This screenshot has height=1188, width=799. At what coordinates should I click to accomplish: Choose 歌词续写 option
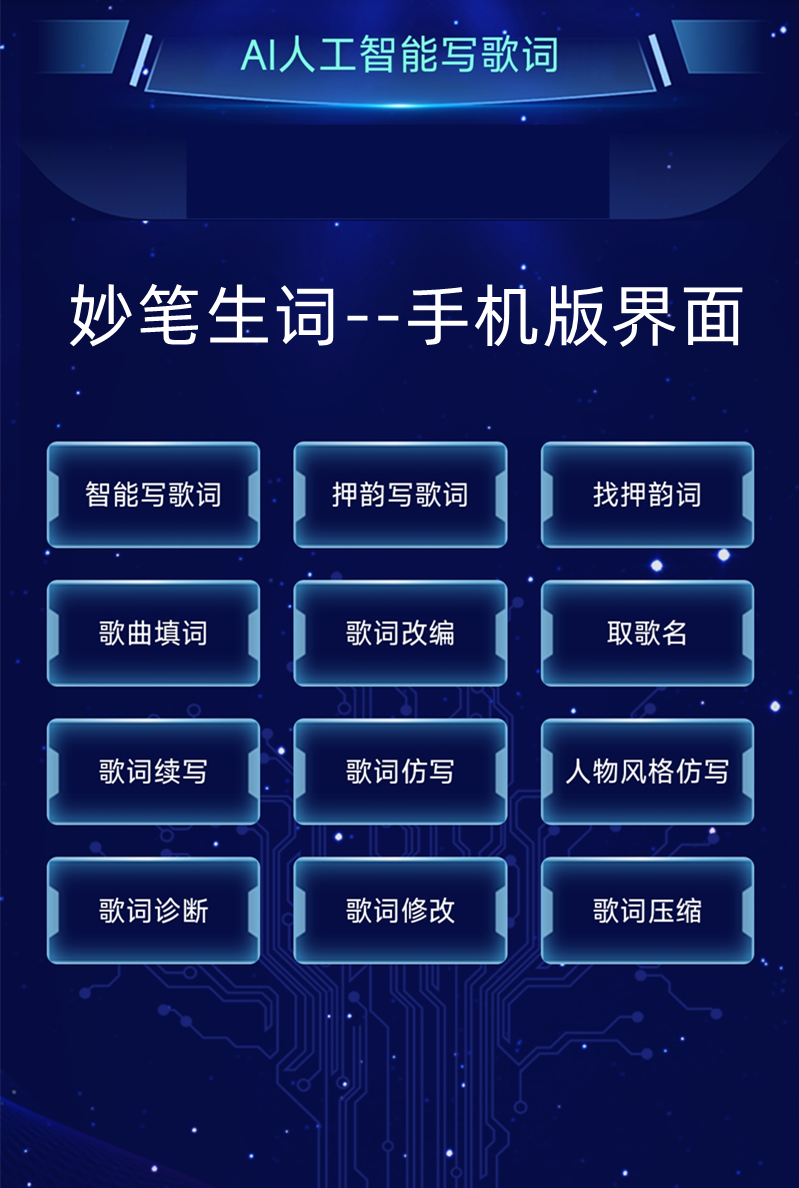tap(153, 771)
